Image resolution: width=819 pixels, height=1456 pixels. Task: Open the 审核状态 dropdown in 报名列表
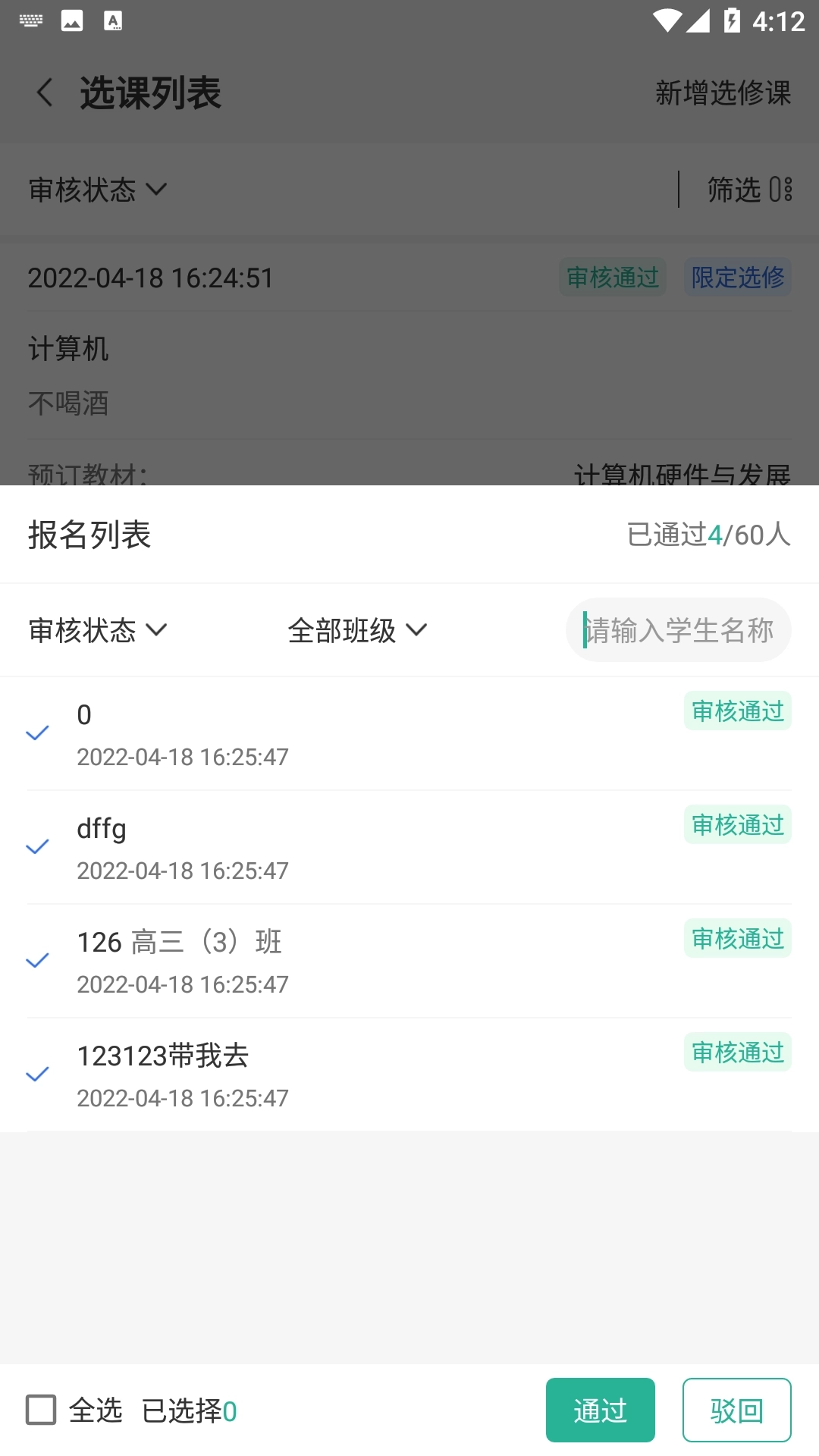[x=97, y=629]
